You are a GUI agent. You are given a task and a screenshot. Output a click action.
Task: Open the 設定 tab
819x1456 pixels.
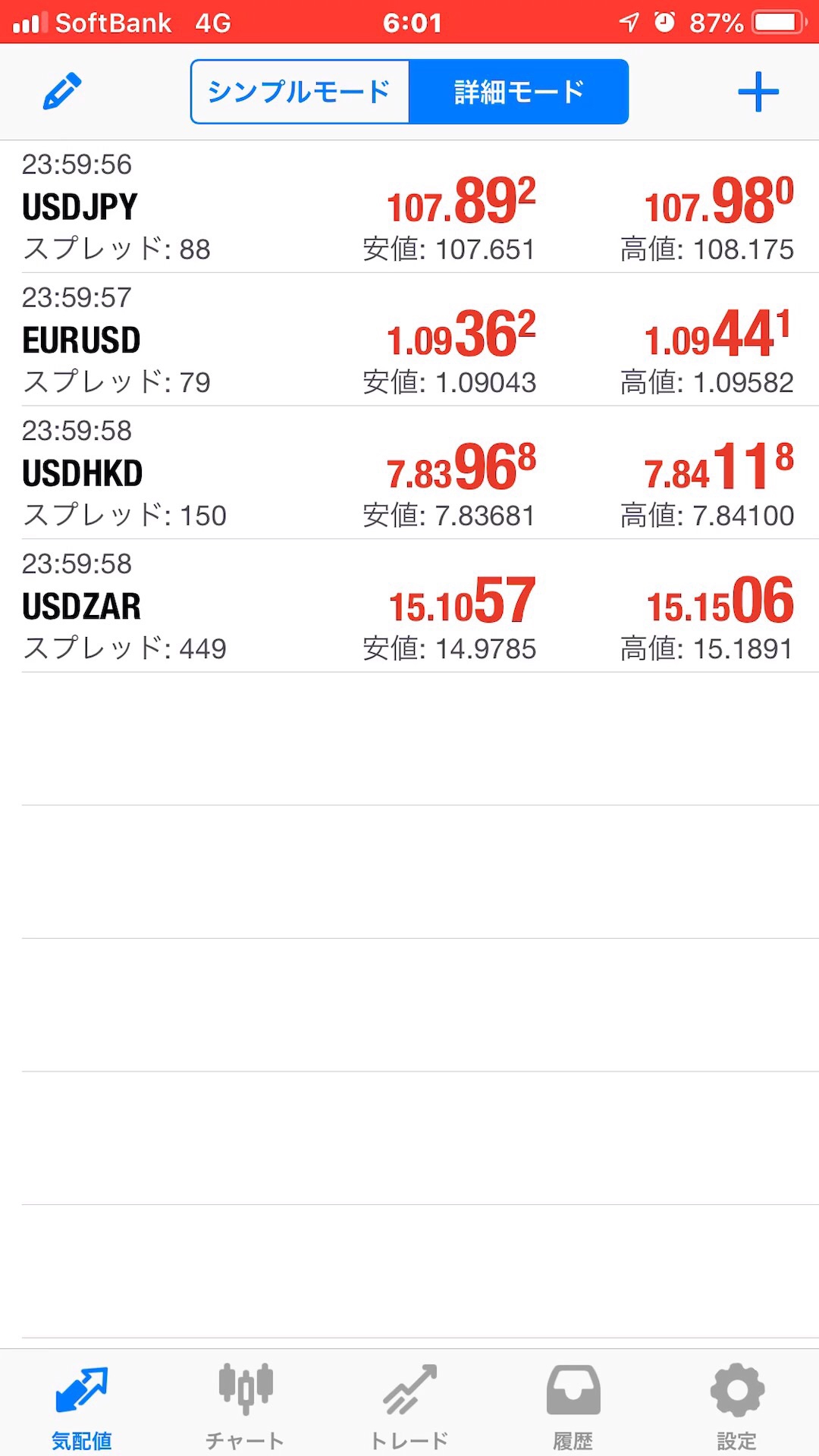click(737, 1404)
